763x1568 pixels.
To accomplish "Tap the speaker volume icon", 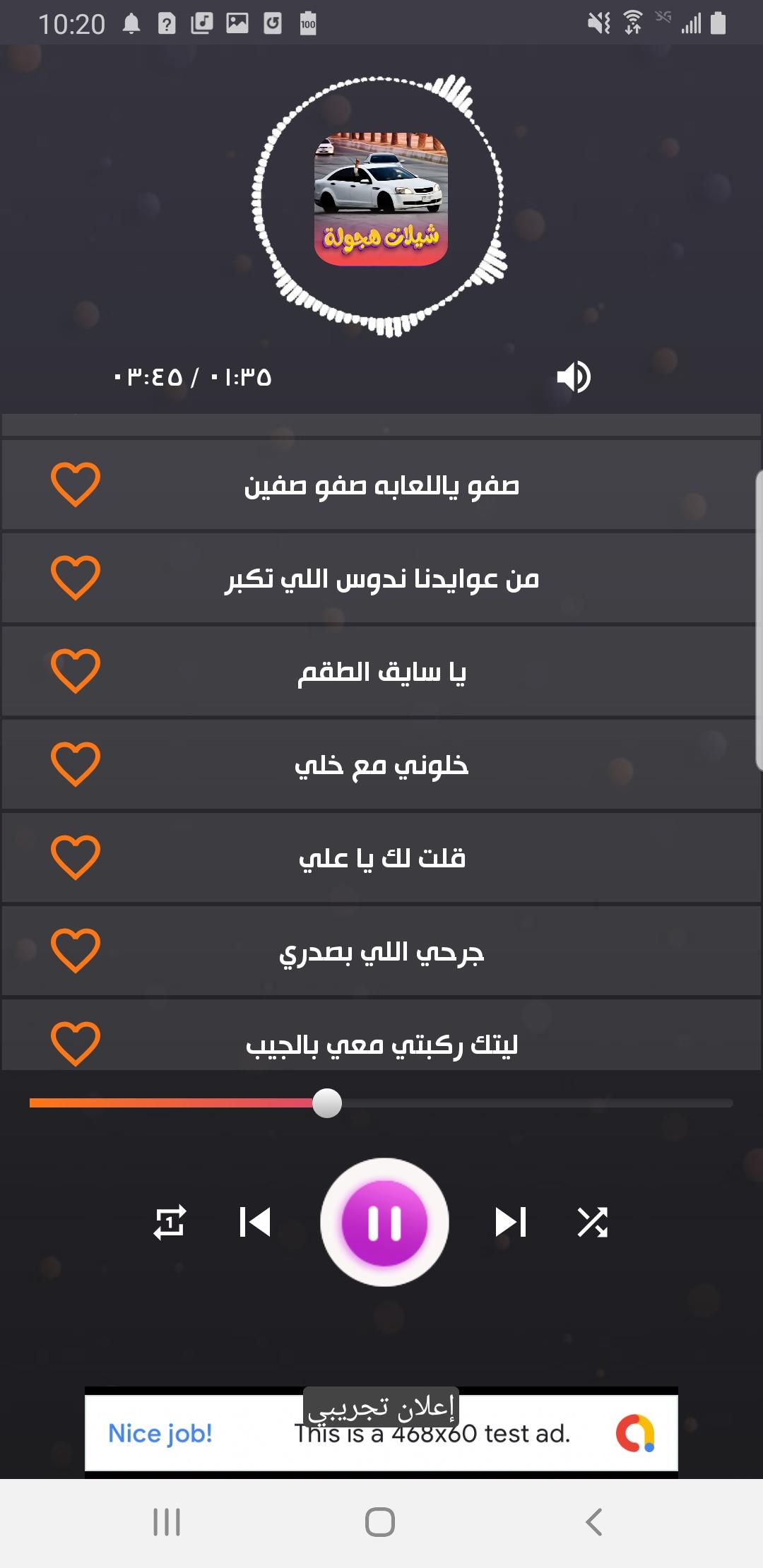I will (x=573, y=376).
